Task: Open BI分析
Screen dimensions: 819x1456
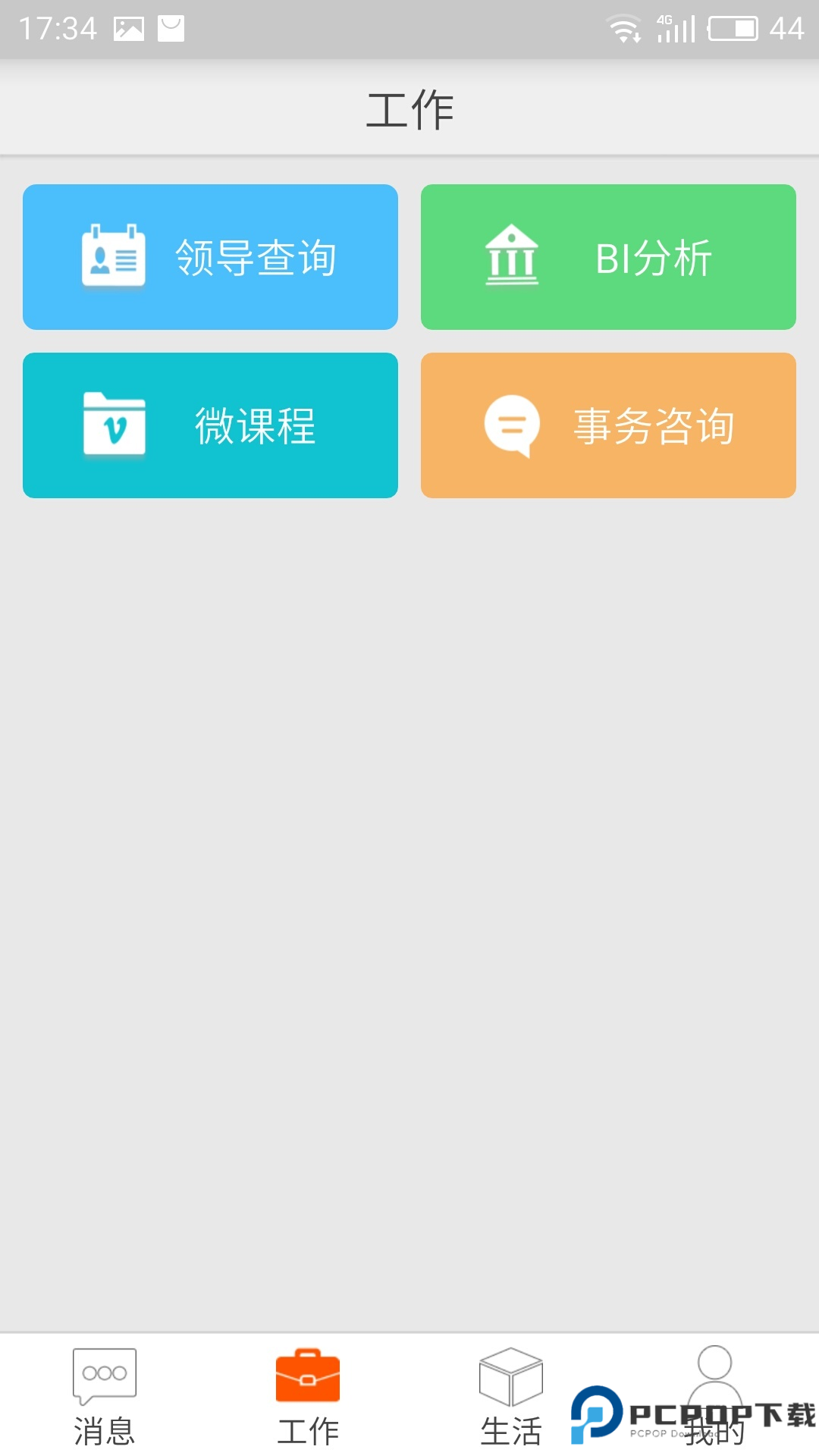Action: tap(607, 256)
